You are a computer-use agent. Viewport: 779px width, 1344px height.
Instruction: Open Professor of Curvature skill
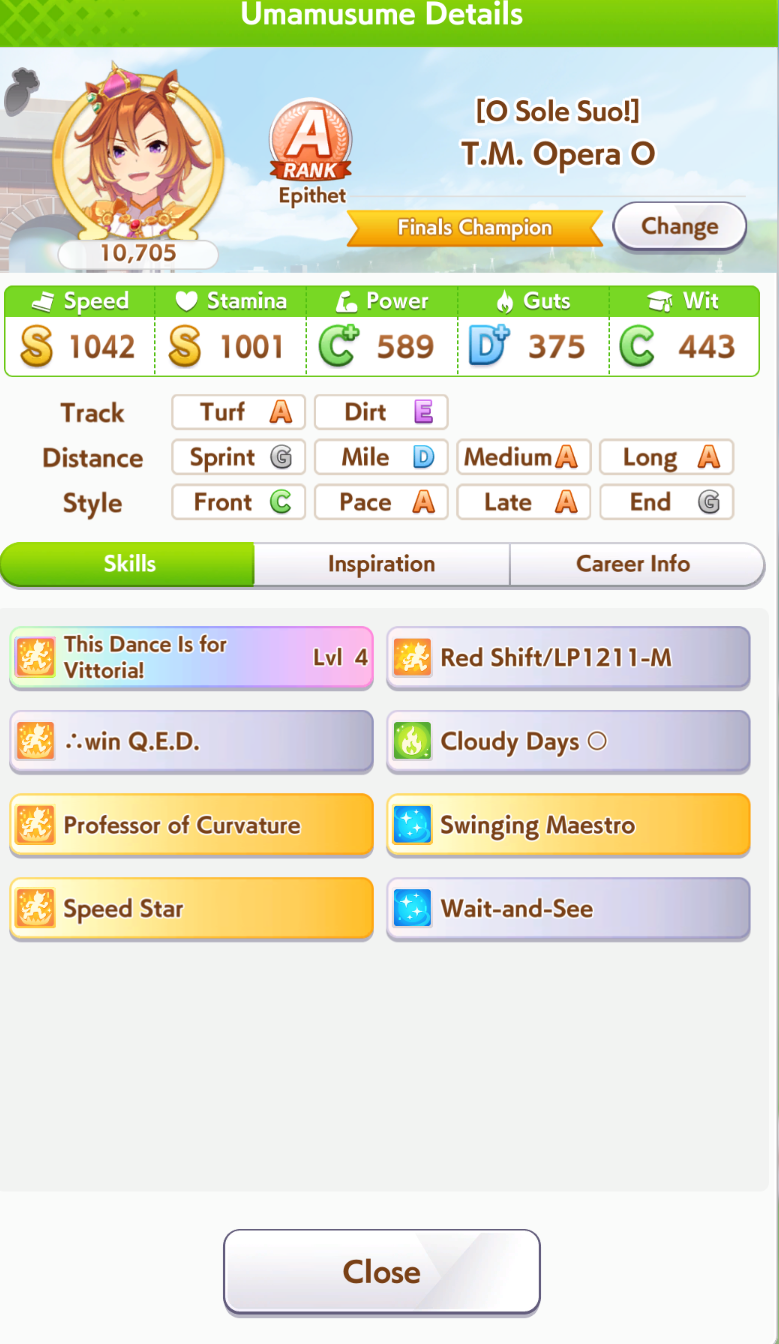pos(191,826)
